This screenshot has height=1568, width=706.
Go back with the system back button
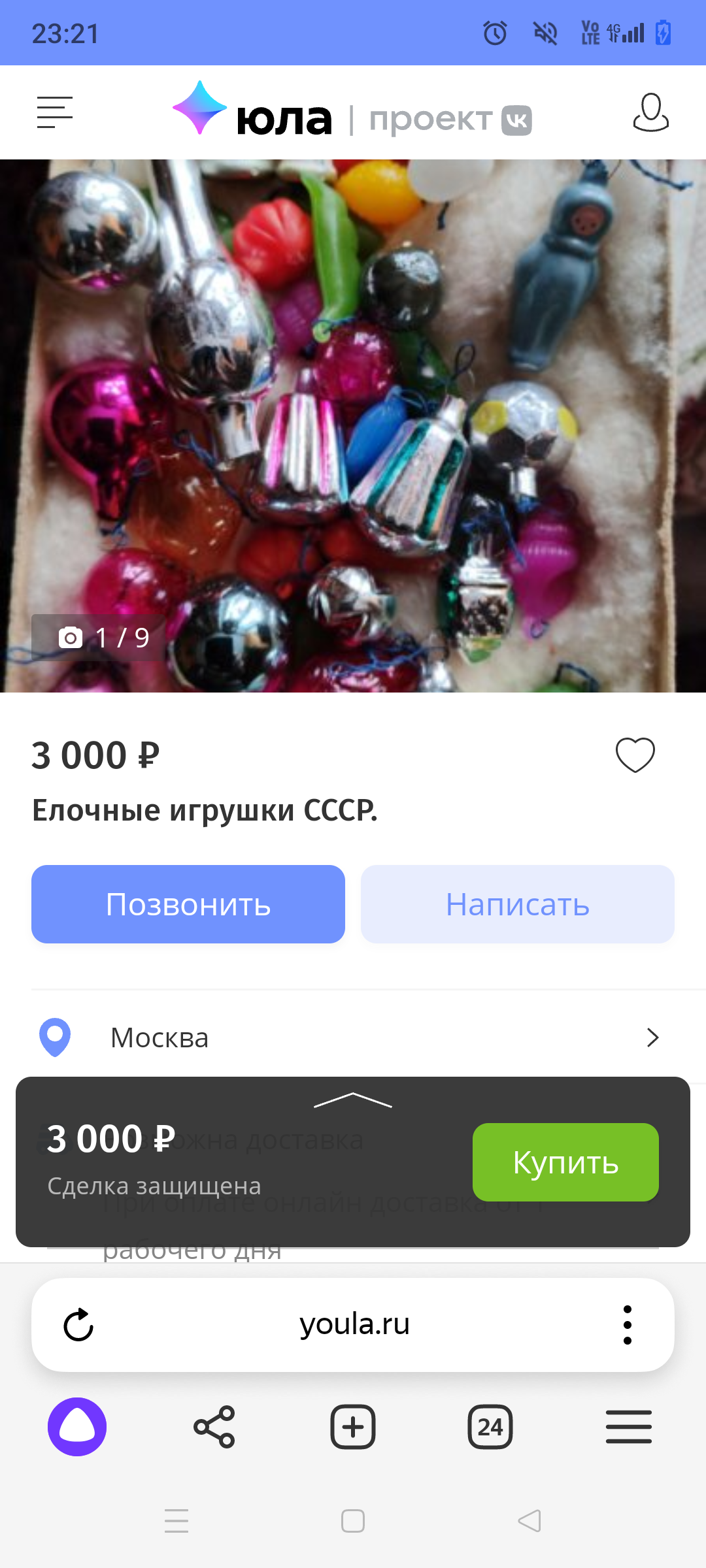[x=529, y=1521]
